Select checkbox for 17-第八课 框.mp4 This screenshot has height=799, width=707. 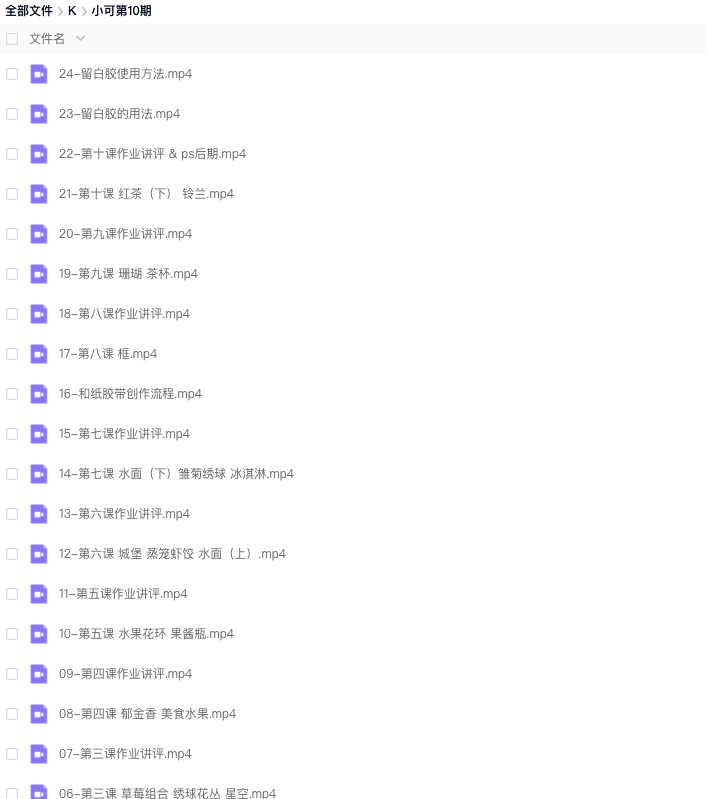click(x=12, y=354)
